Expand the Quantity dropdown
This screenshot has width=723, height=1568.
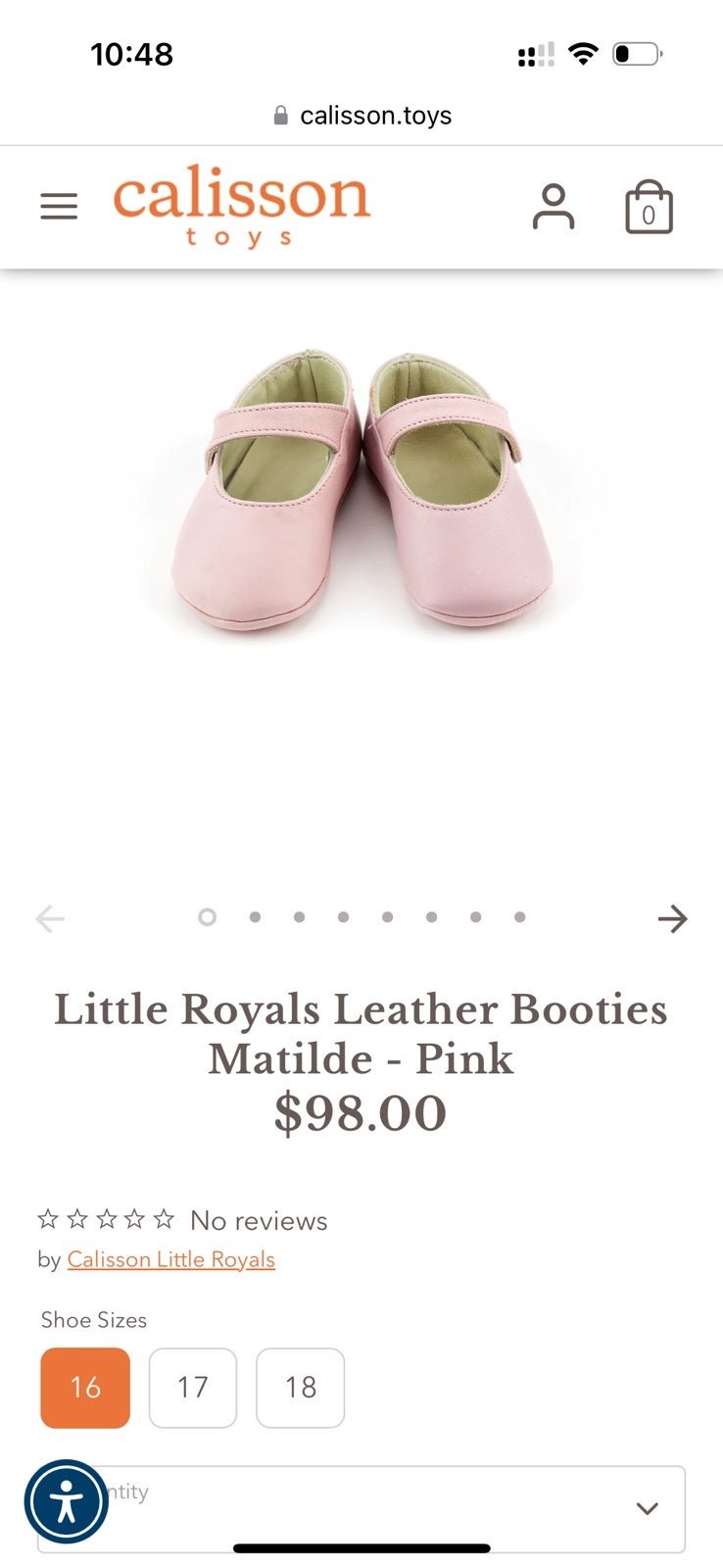click(361, 1509)
